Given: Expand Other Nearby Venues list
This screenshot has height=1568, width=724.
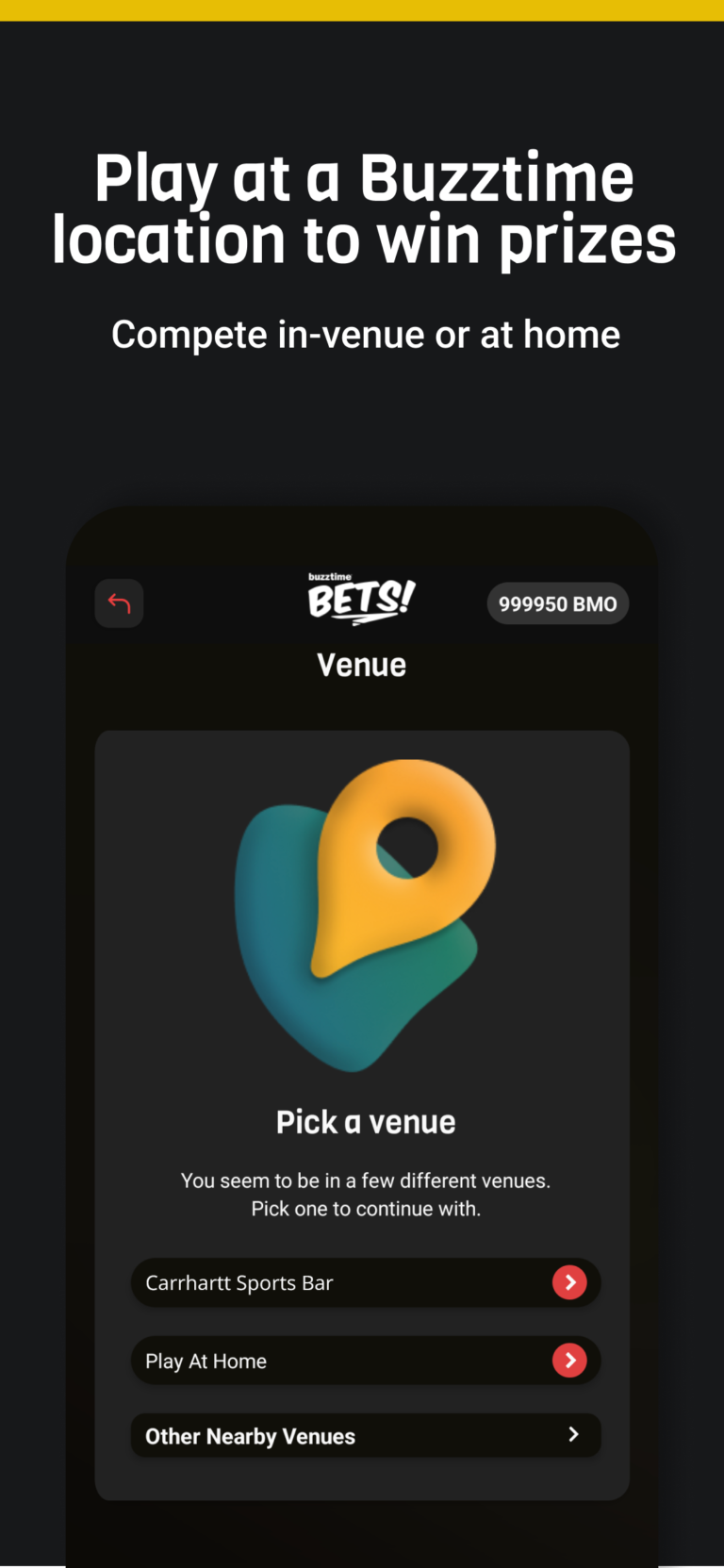Looking at the screenshot, I should [365, 1434].
